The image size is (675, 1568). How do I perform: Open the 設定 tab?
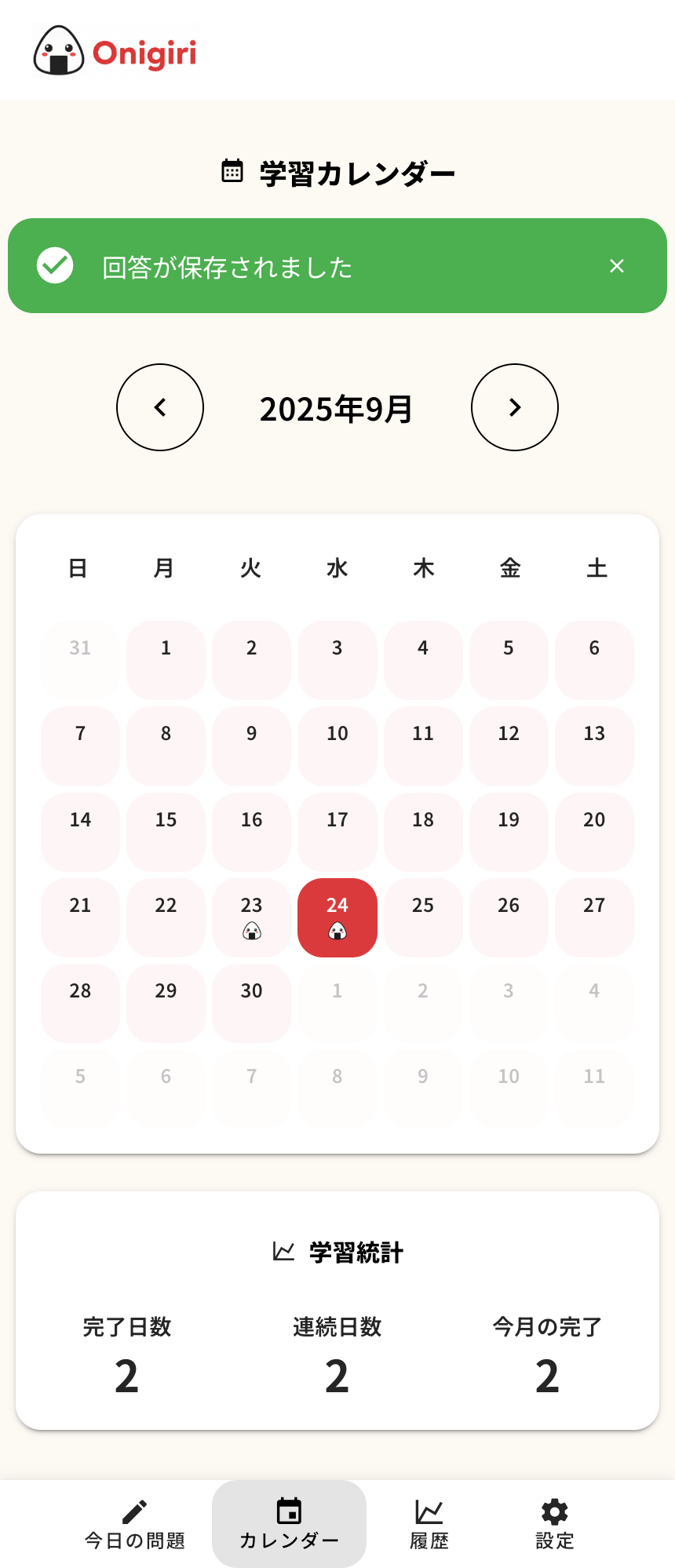pyautogui.click(x=555, y=1524)
